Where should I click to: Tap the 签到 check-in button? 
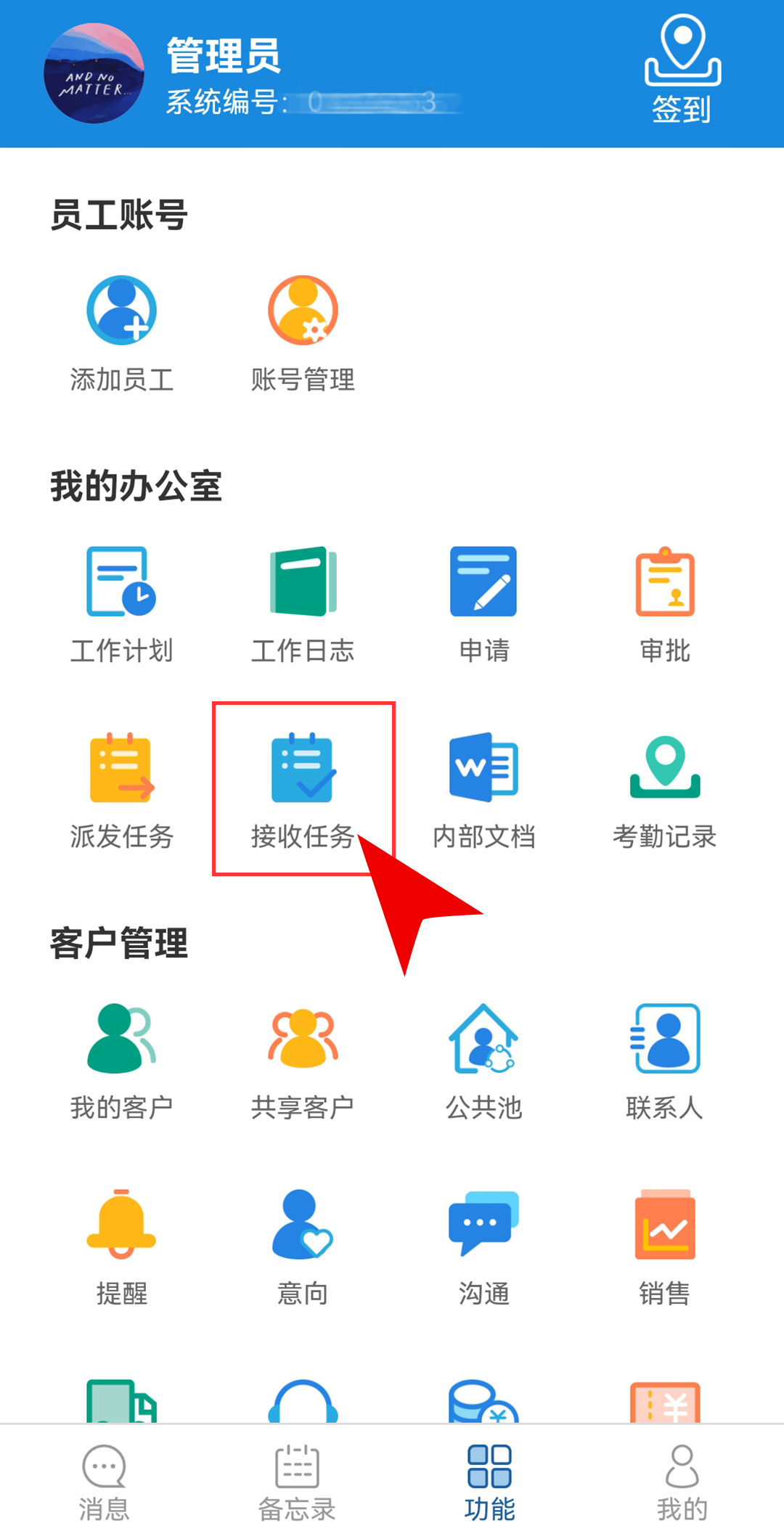click(x=682, y=70)
